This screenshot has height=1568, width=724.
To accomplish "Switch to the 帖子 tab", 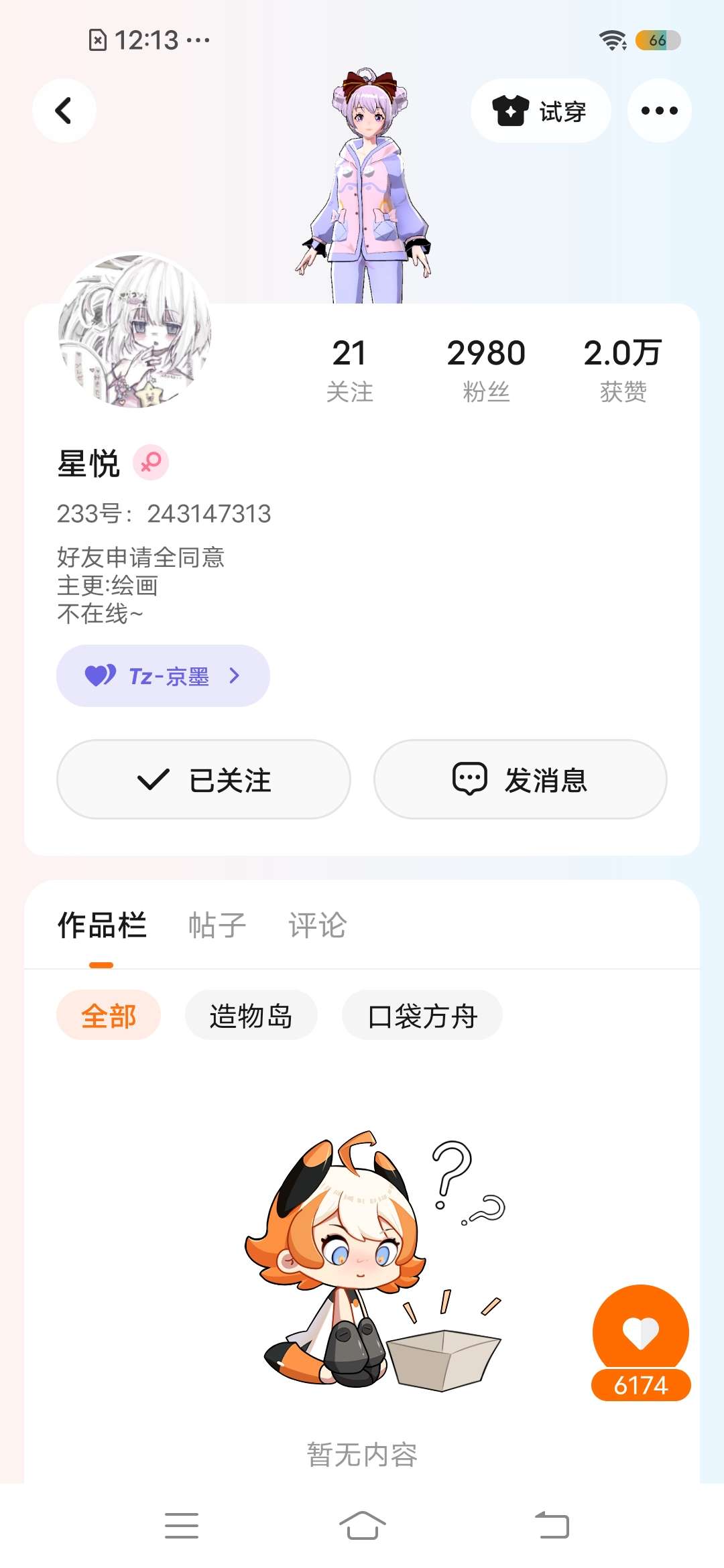I will pos(217,925).
